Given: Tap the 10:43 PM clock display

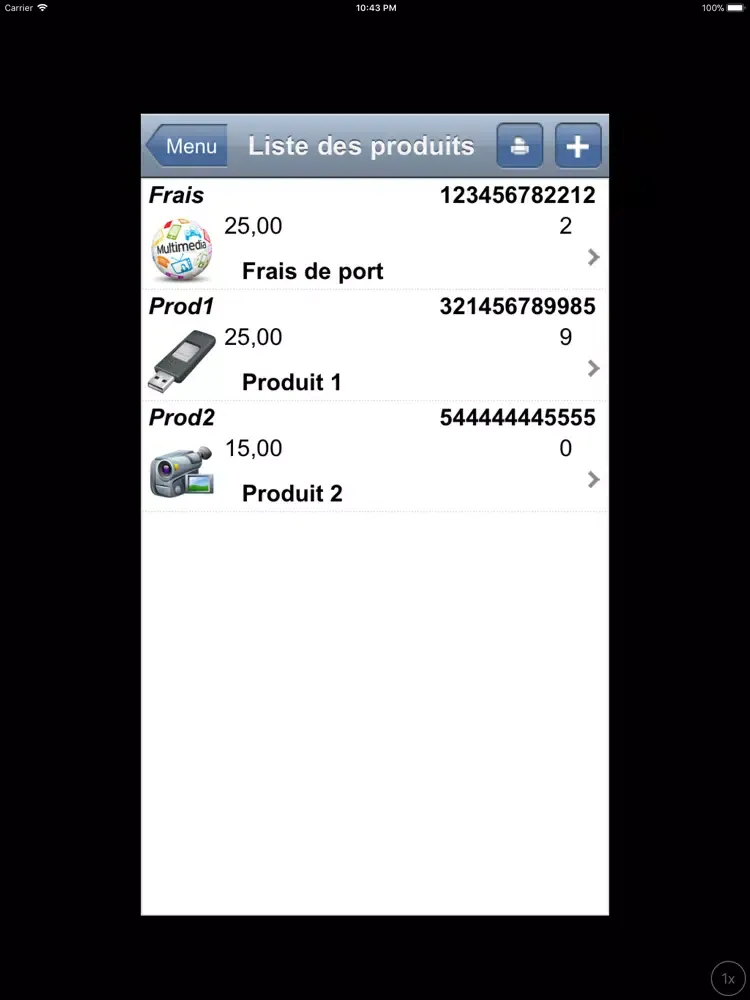Looking at the screenshot, I should [x=375, y=7].
